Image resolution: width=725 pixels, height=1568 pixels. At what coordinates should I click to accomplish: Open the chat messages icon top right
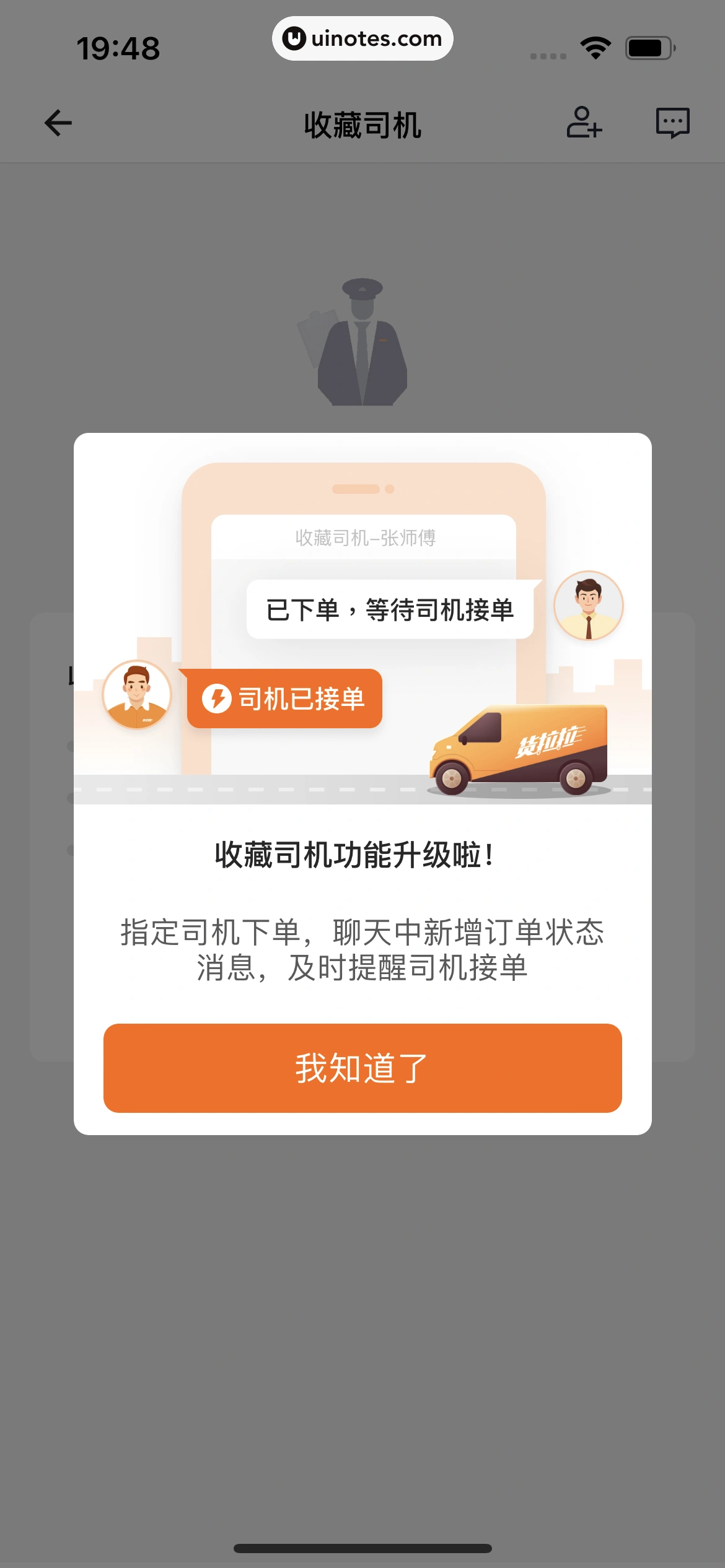tap(671, 123)
